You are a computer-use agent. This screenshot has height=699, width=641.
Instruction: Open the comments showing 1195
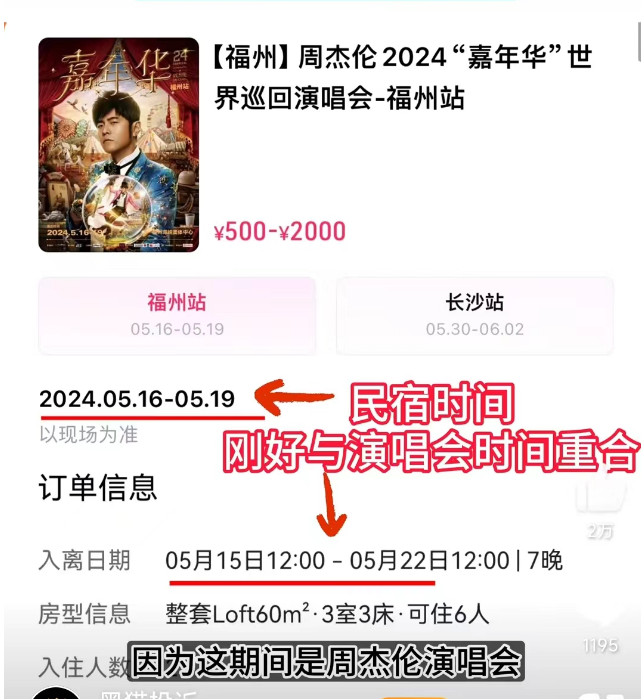[601, 612]
